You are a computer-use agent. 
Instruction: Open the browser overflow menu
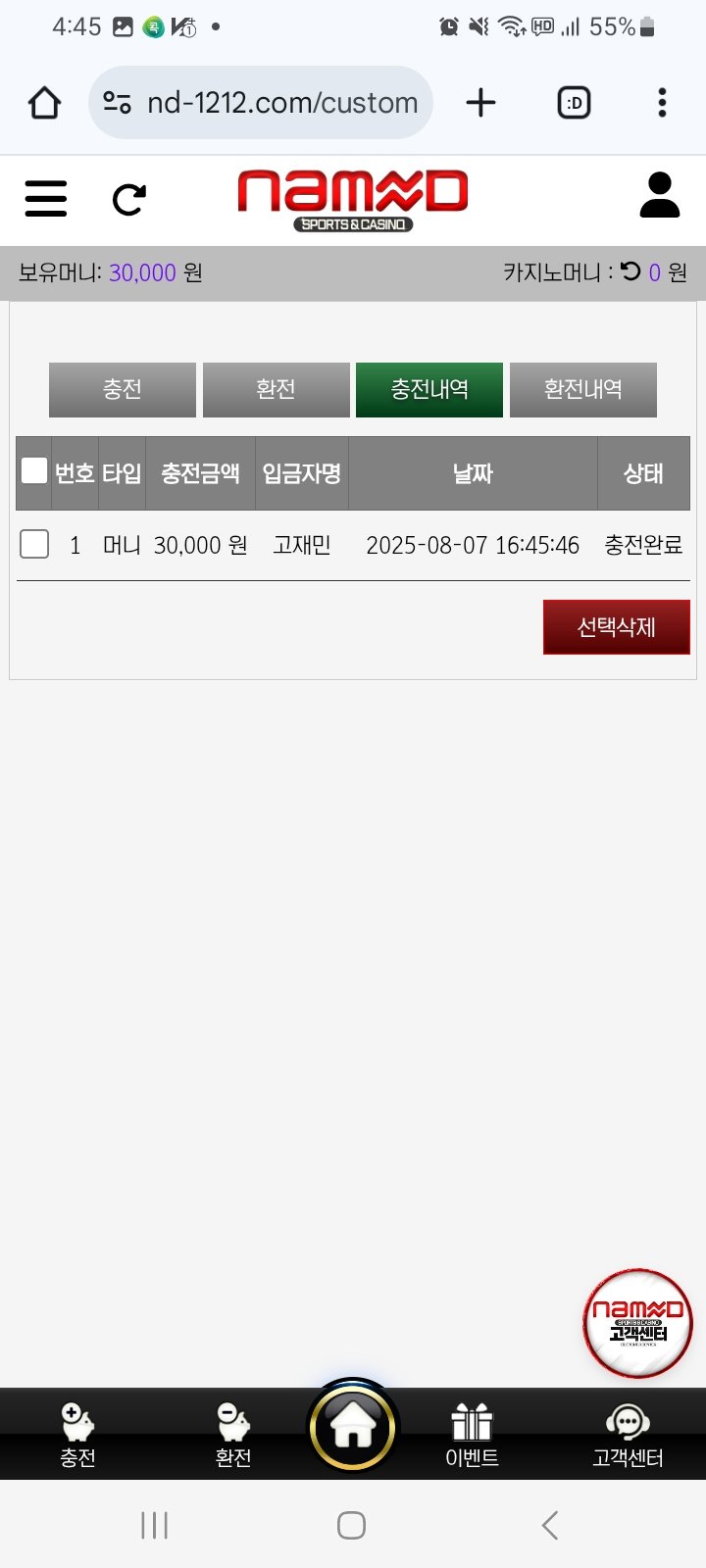point(662,103)
